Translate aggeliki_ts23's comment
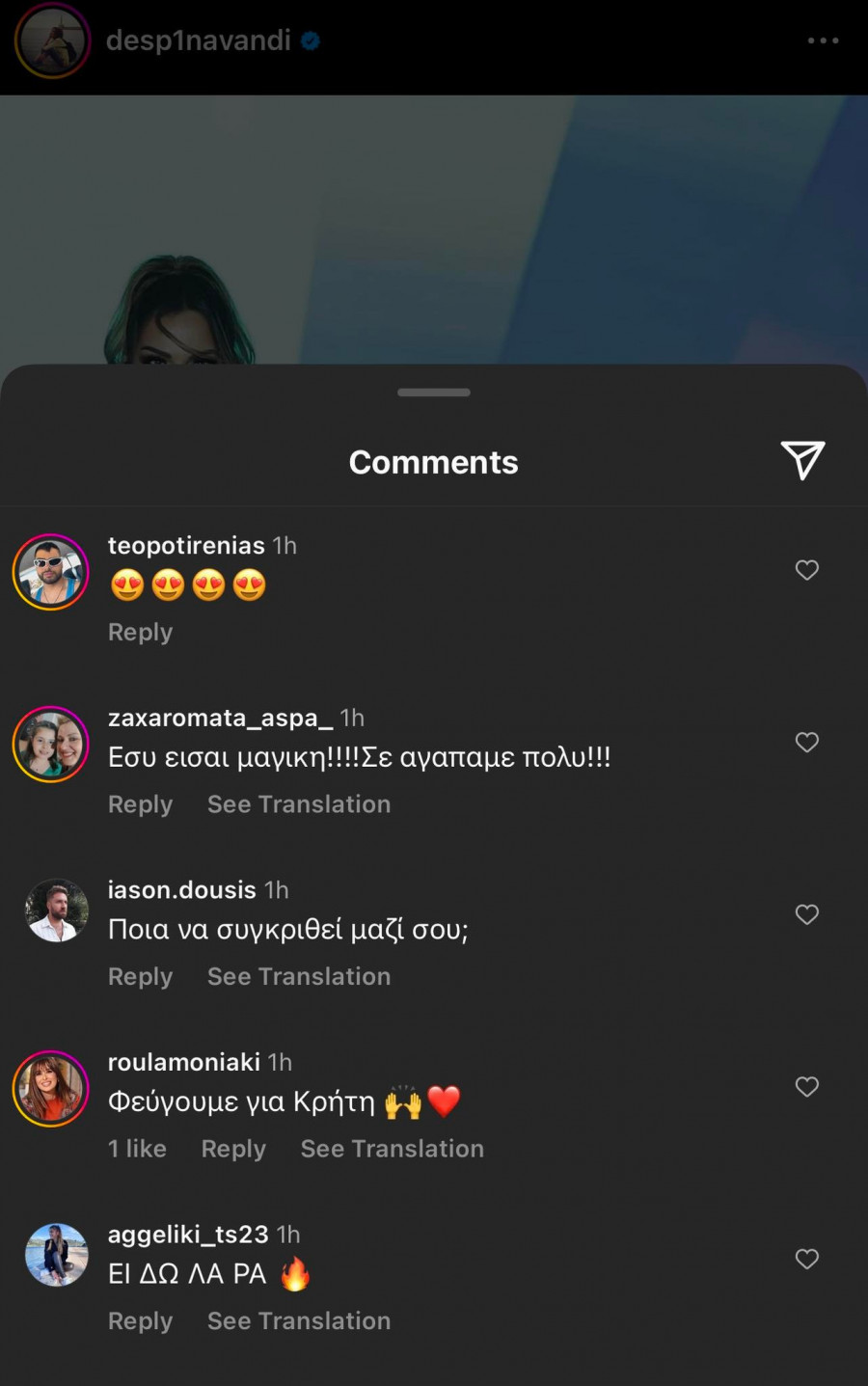The height and width of the screenshot is (1386, 868). [299, 1321]
